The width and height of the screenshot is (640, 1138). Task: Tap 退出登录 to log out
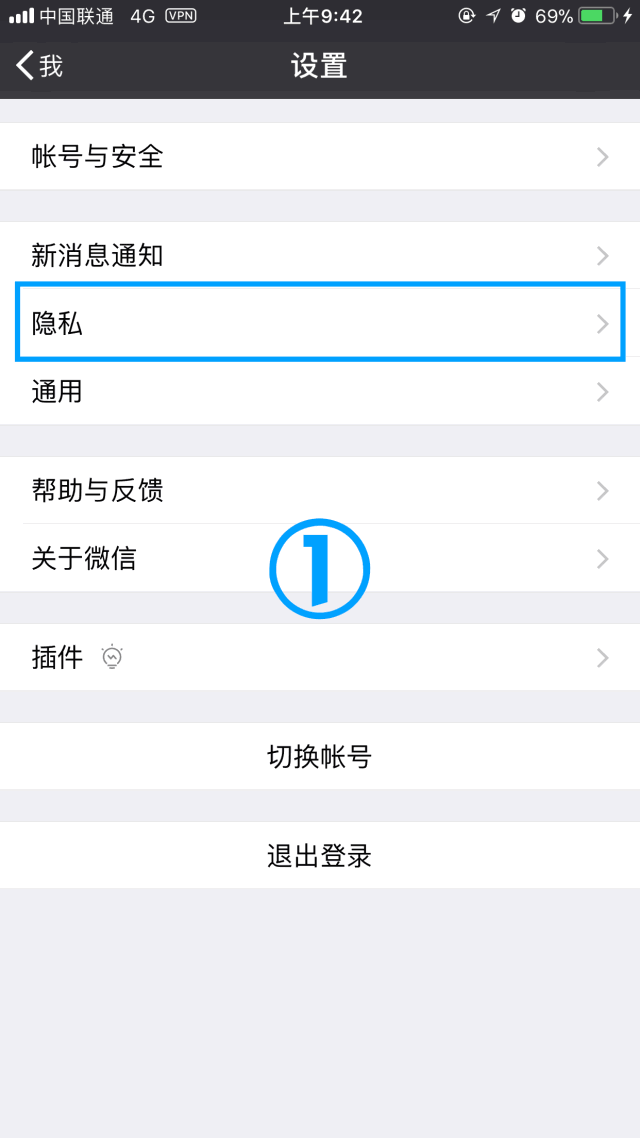[x=320, y=855]
